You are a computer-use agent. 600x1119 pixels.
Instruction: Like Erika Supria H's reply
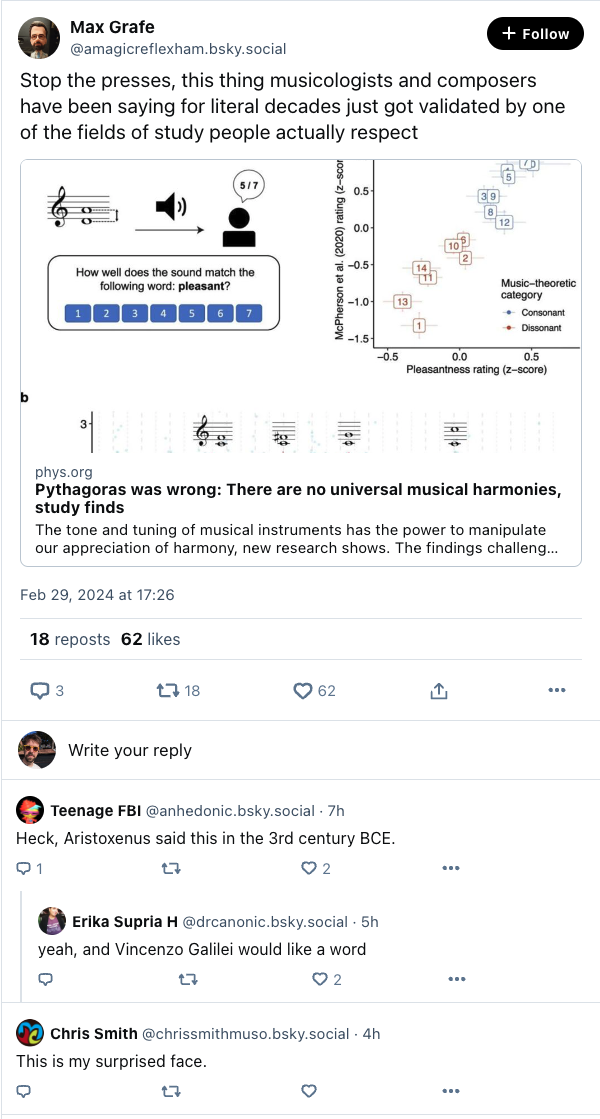[328, 979]
